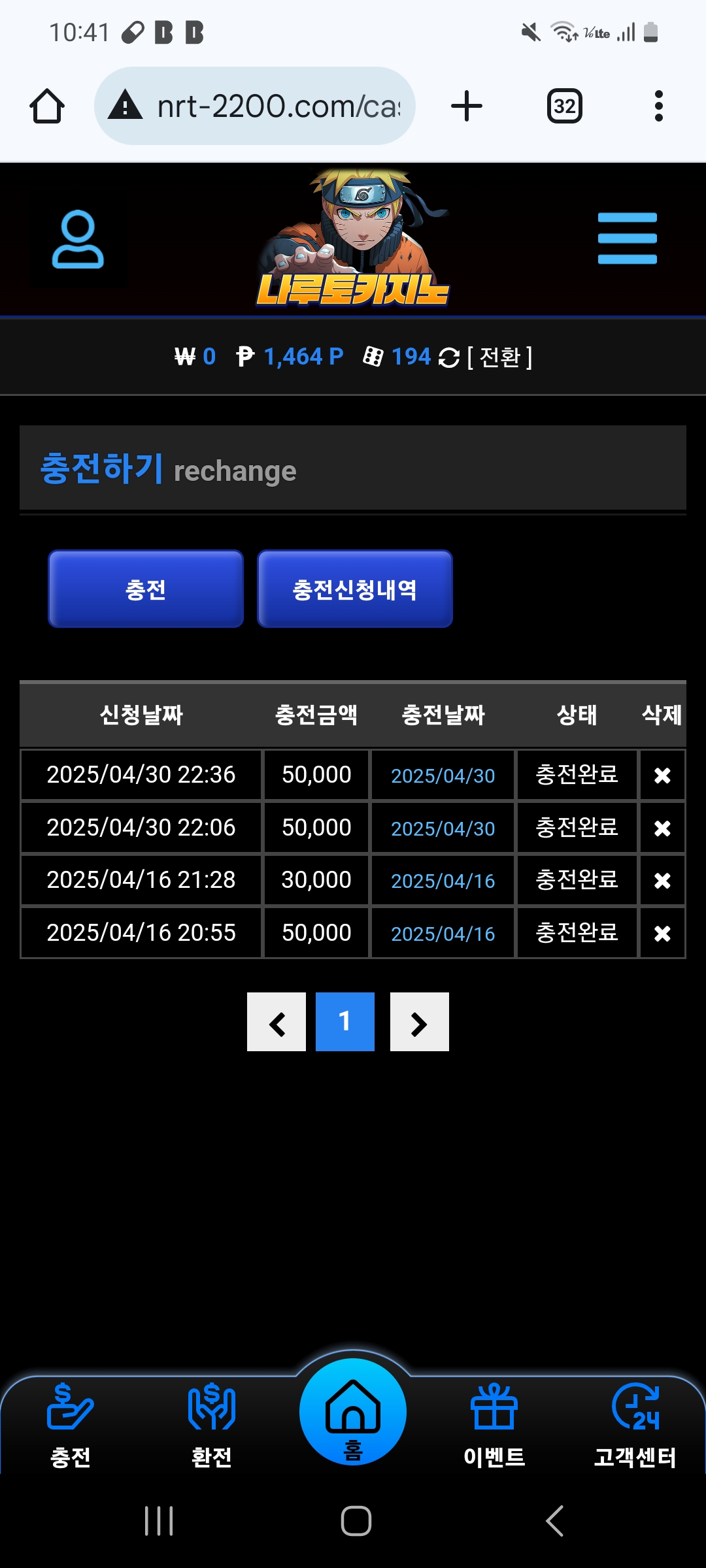Refresh the balance next to 194
This screenshot has width=706, height=1568.
point(449,357)
